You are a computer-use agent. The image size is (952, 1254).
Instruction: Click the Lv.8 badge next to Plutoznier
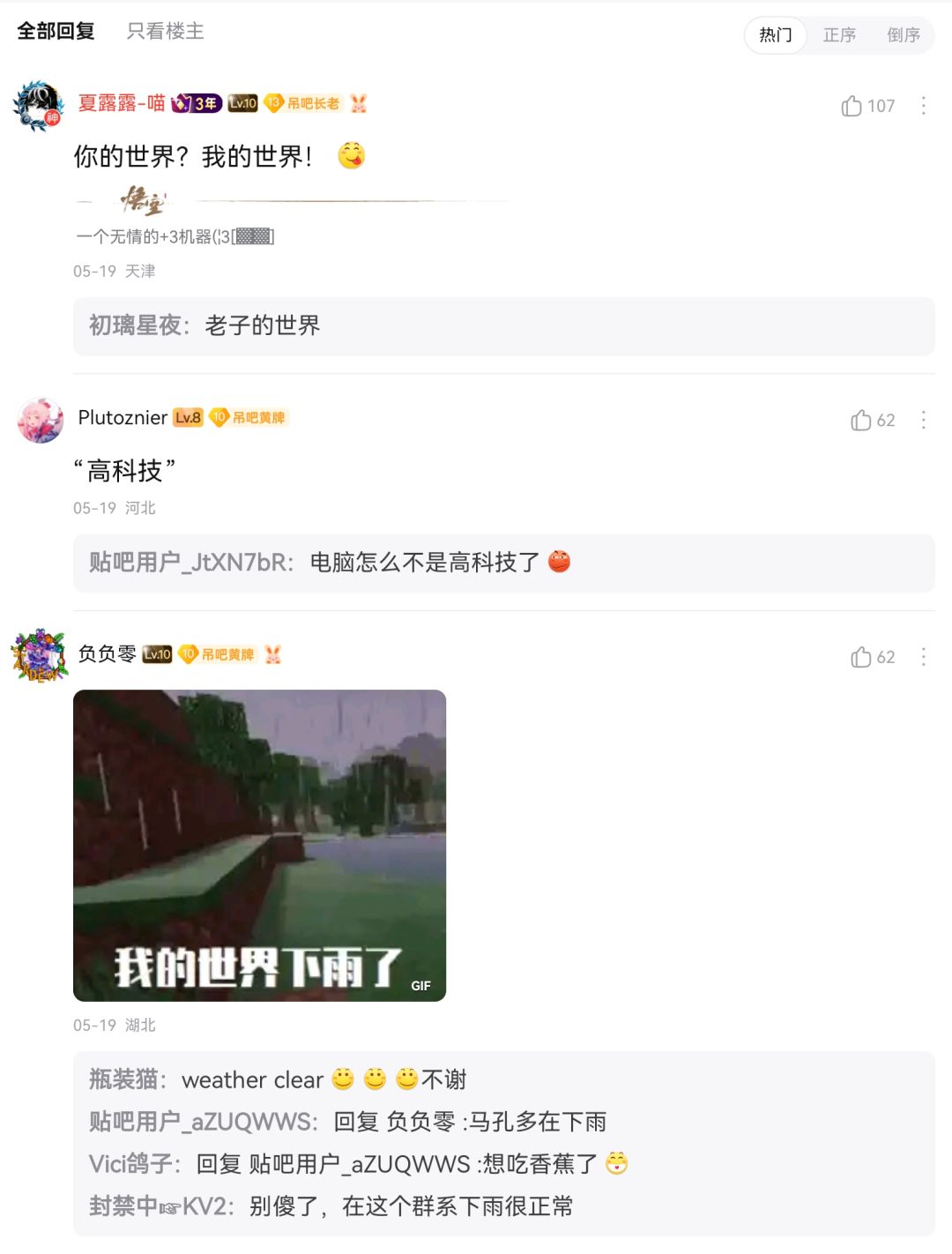pos(188,417)
